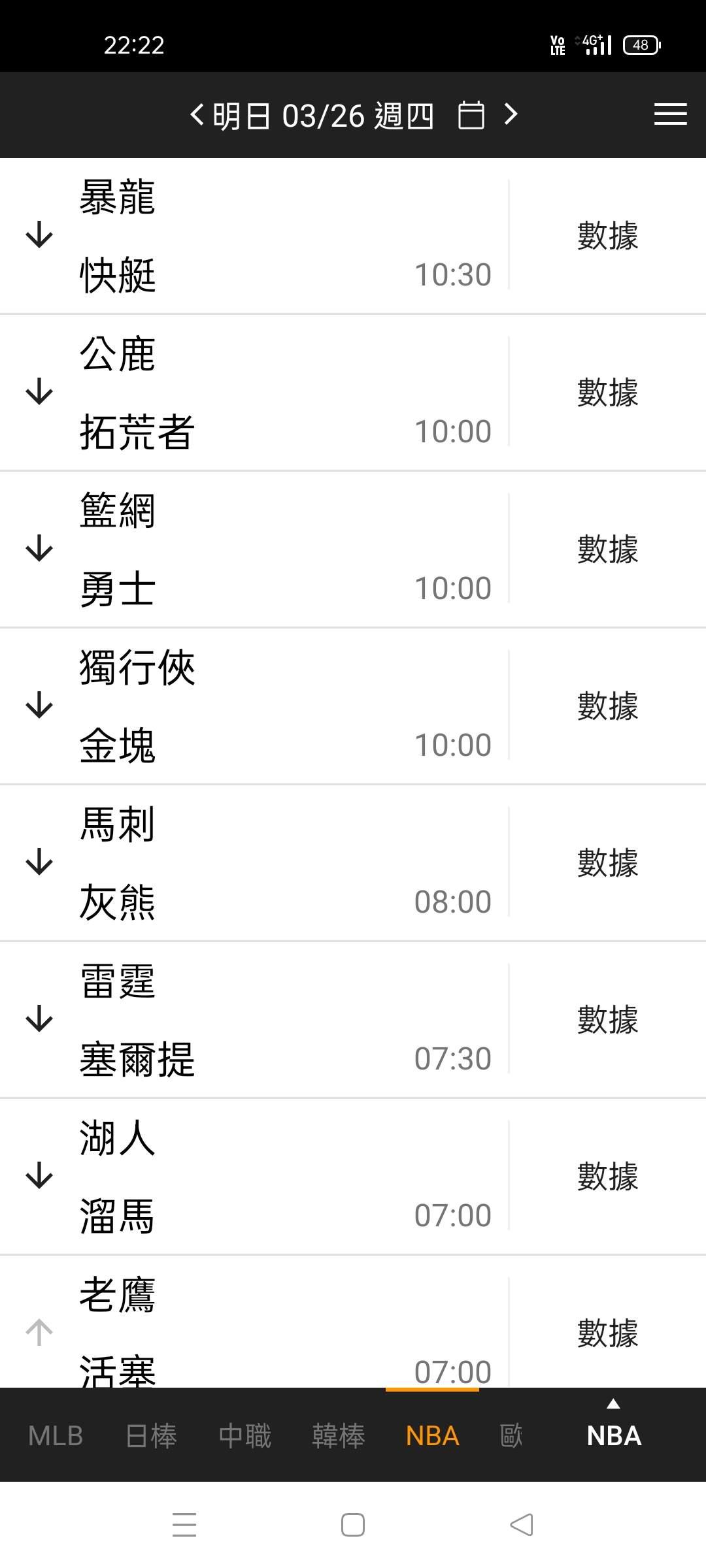
Task: Switch to the MLB tab
Action: [x=56, y=1435]
